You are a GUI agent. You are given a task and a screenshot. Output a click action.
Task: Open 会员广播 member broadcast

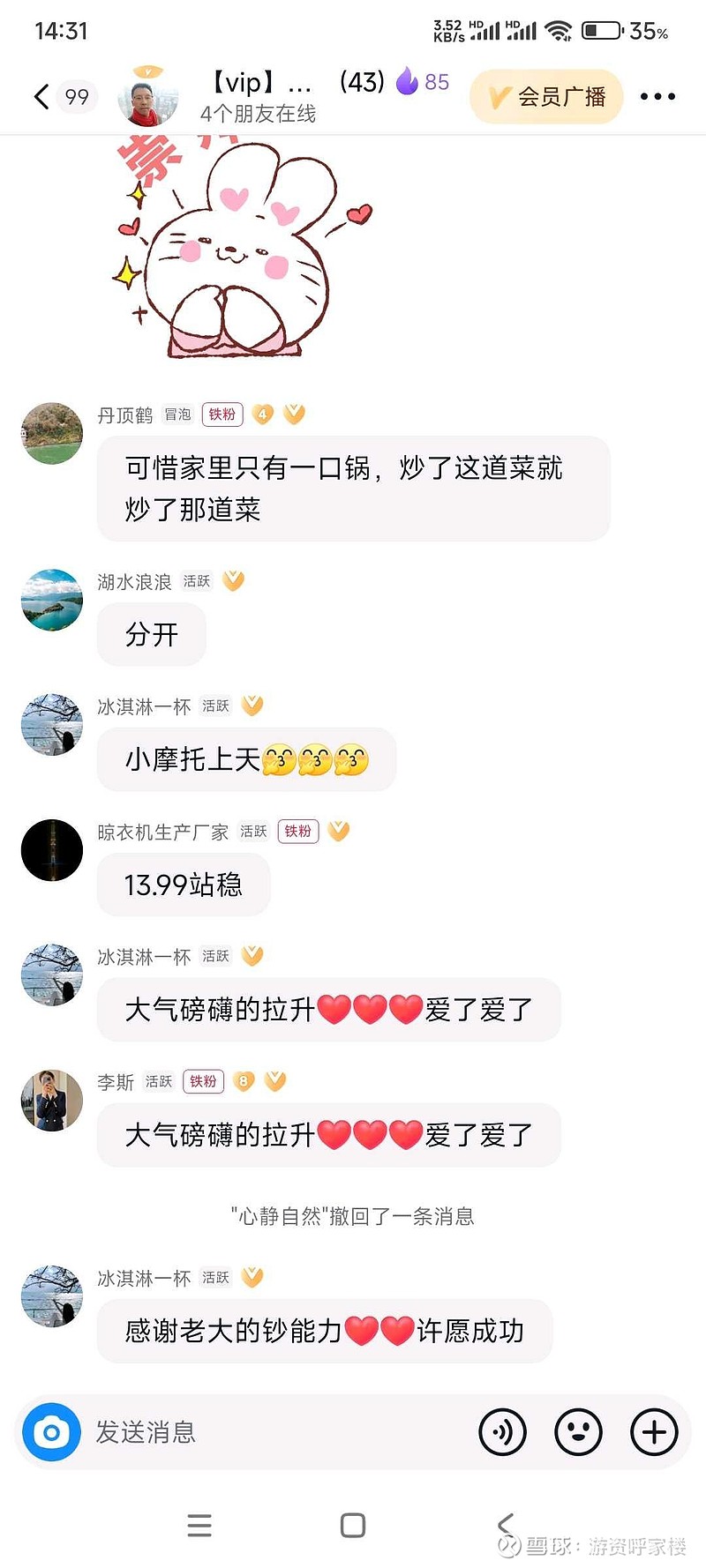coord(547,97)
